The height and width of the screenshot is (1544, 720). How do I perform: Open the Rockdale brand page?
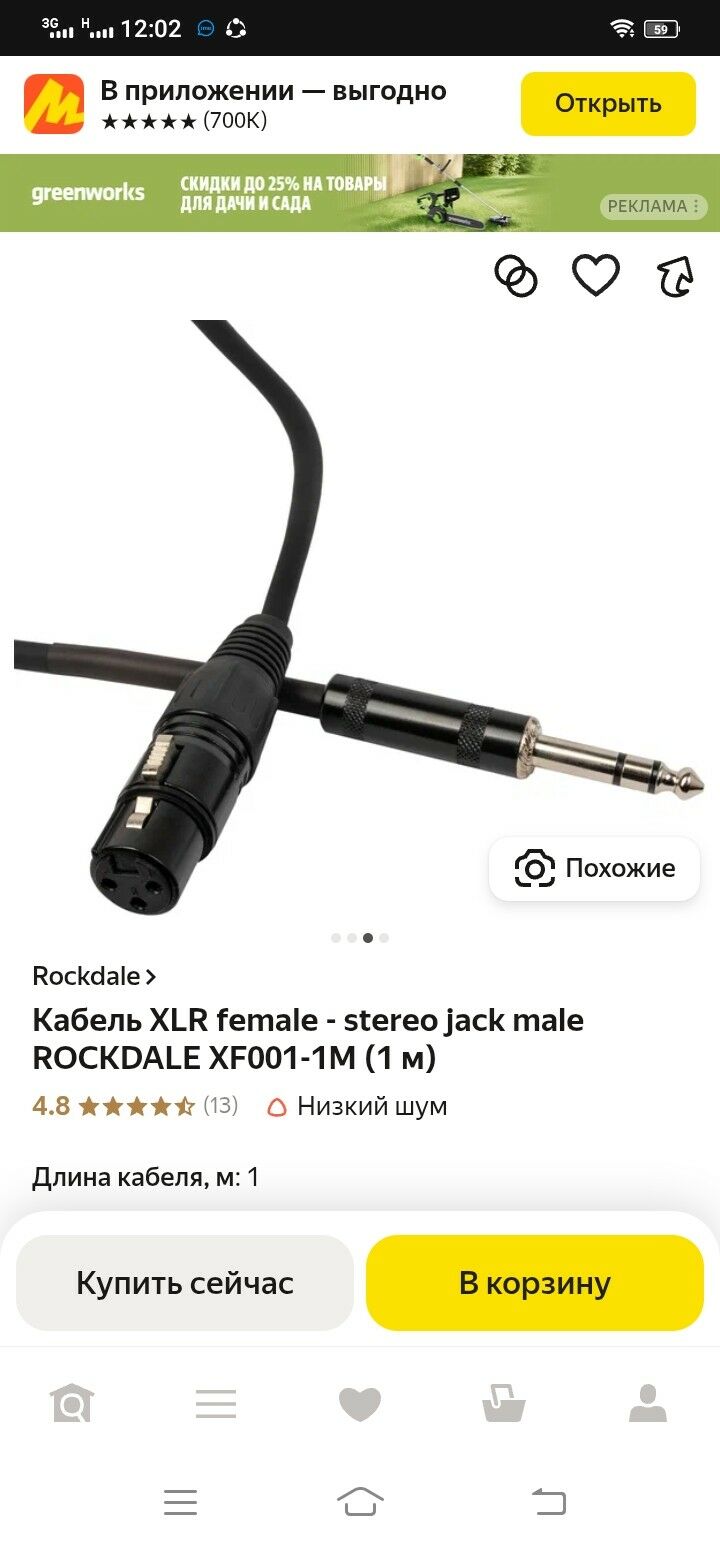click(x=94, y=976)
